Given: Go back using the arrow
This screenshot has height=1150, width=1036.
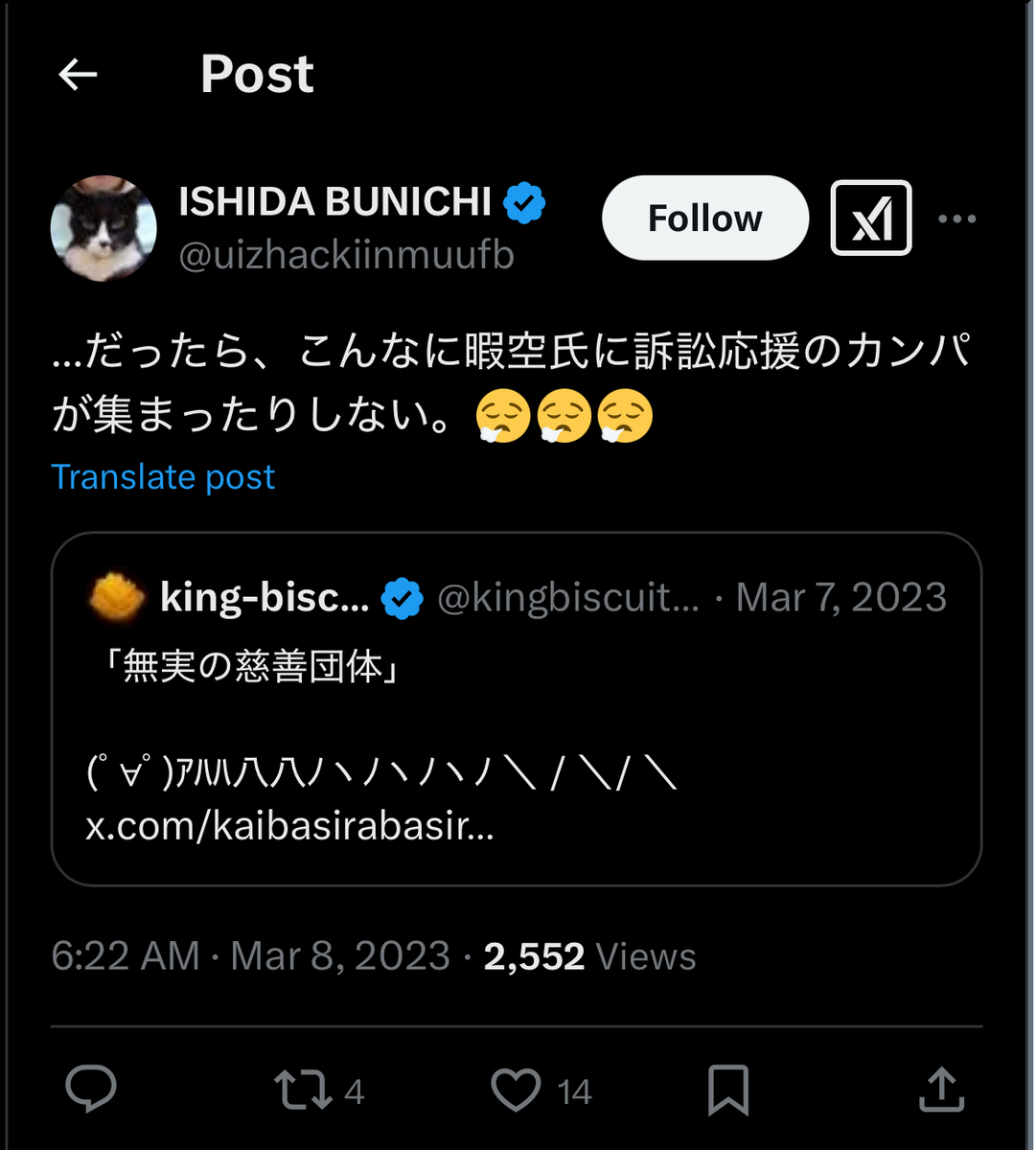Looking at the screenshot, I should [78, 75].
